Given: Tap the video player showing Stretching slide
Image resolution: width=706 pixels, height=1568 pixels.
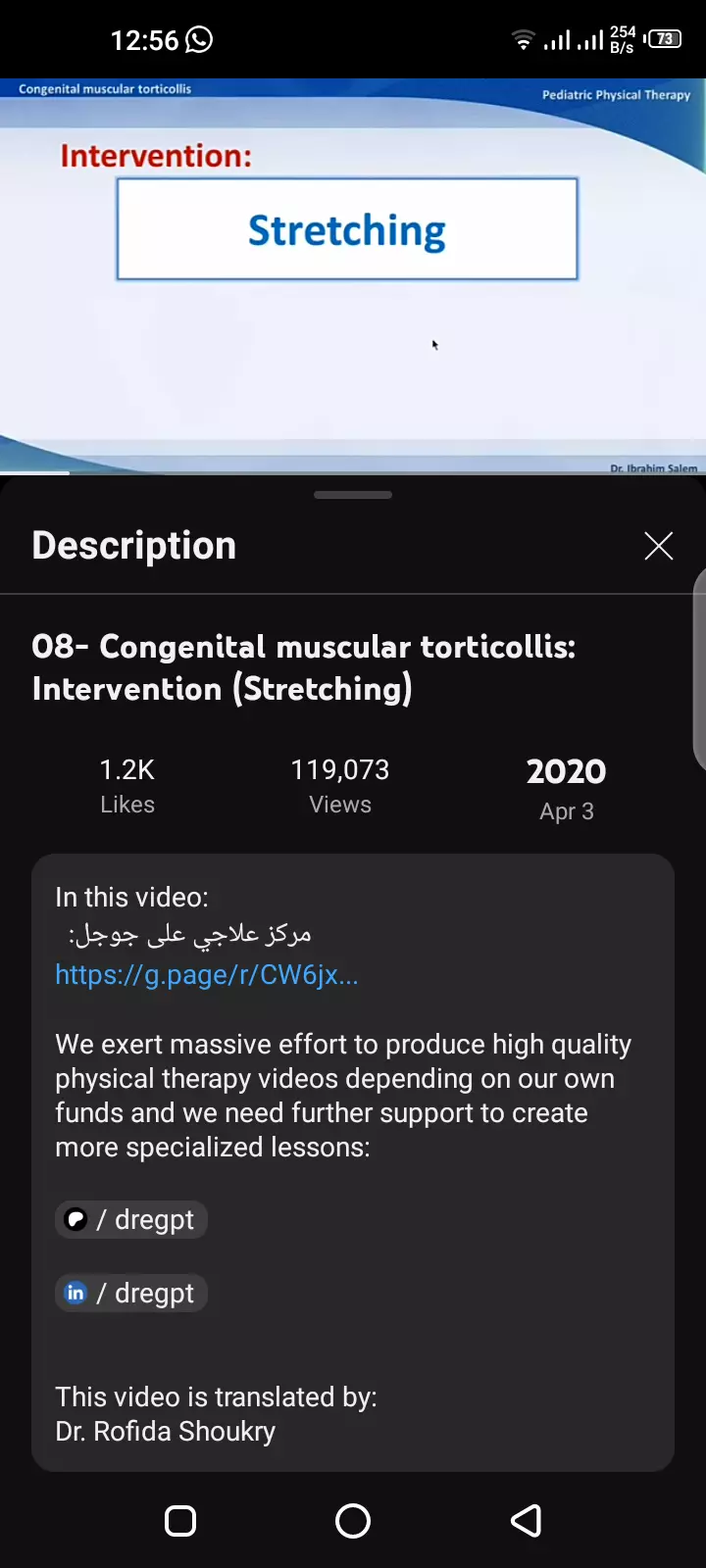Looking at the screenshot, I should (x=353, y=276).
